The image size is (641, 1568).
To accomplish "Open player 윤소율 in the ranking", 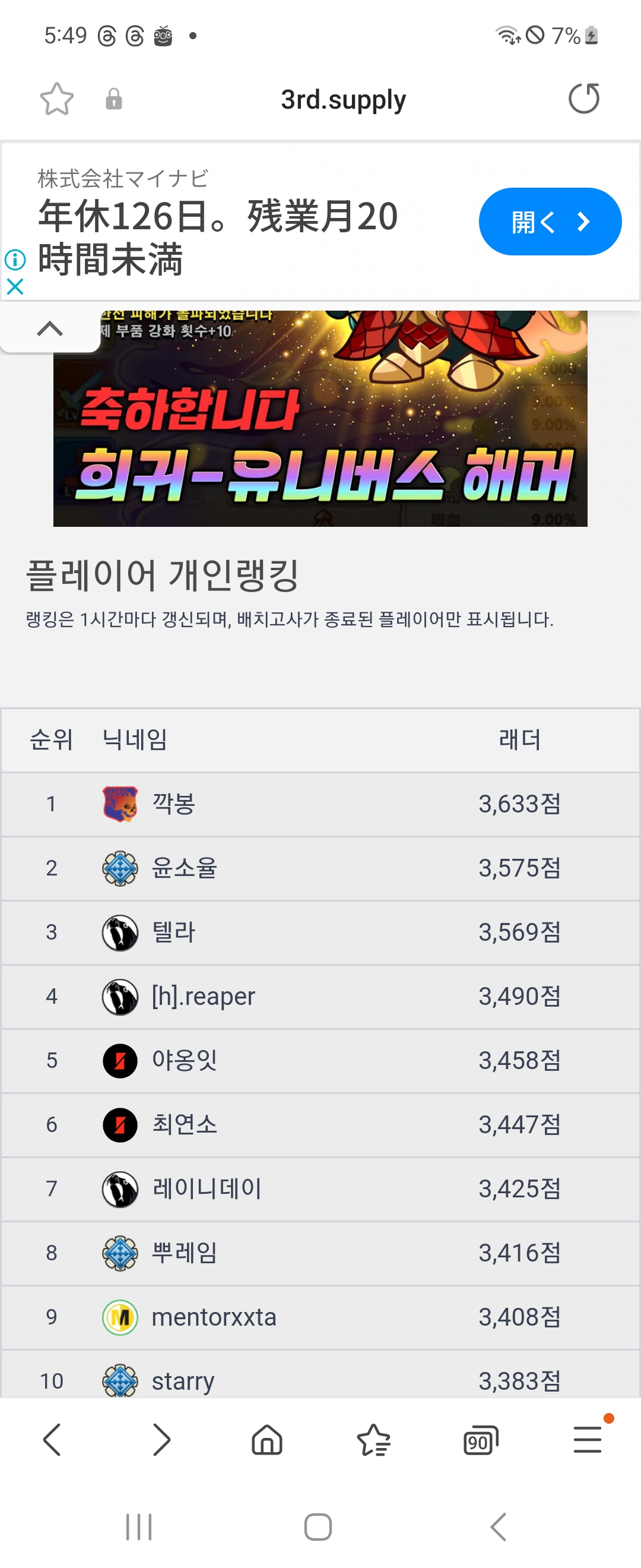I will tap(184, 868).
